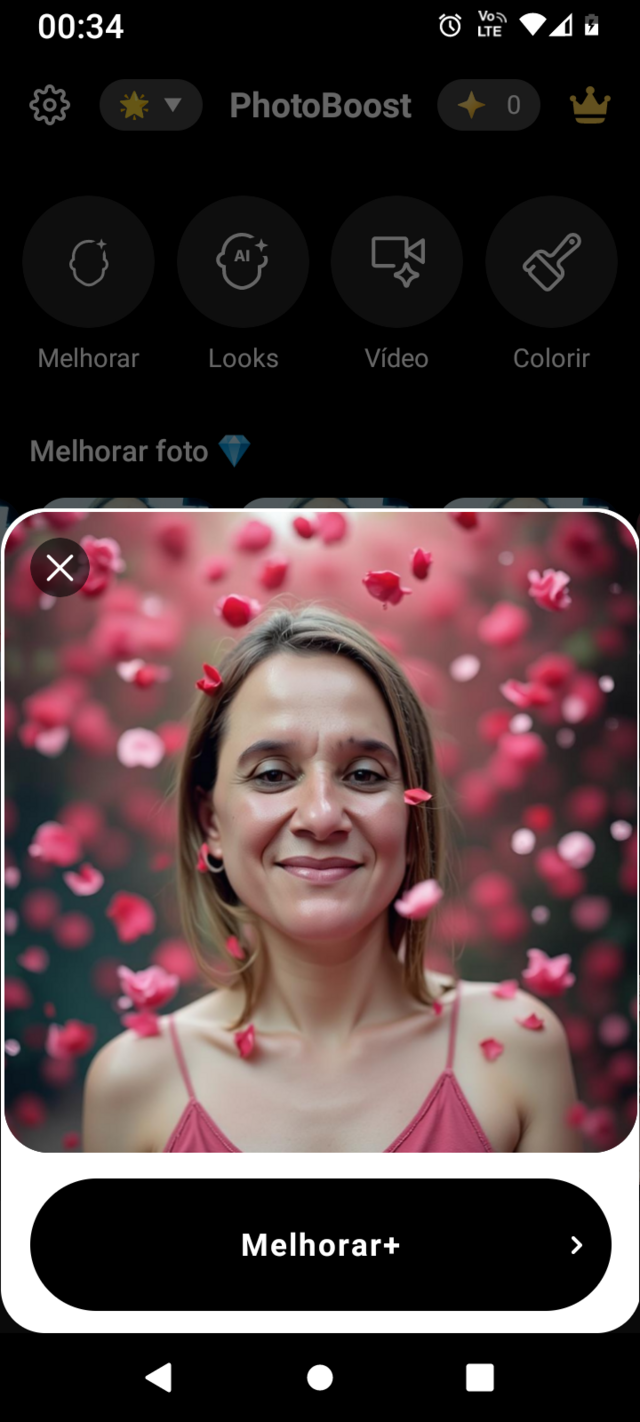The image size is (640, 1422).
Task: Select the Colorir tool
Action: point(551,262)
